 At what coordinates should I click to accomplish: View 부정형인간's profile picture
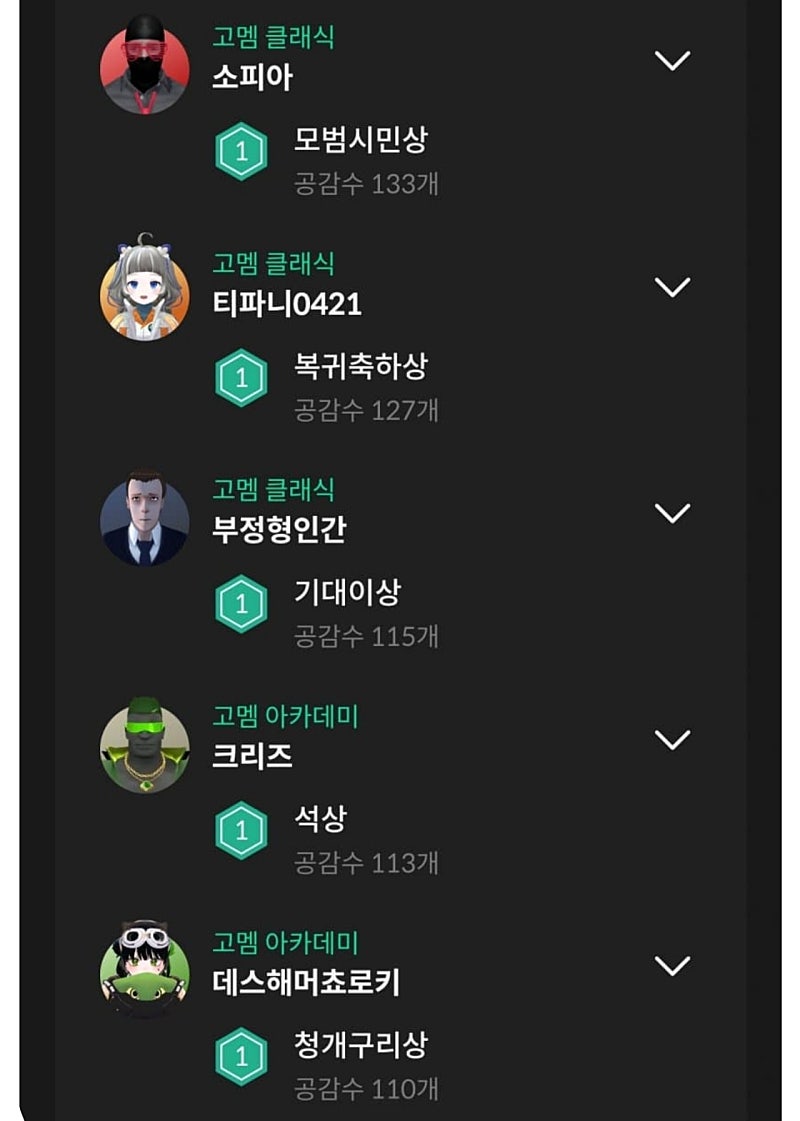(145, 520)
